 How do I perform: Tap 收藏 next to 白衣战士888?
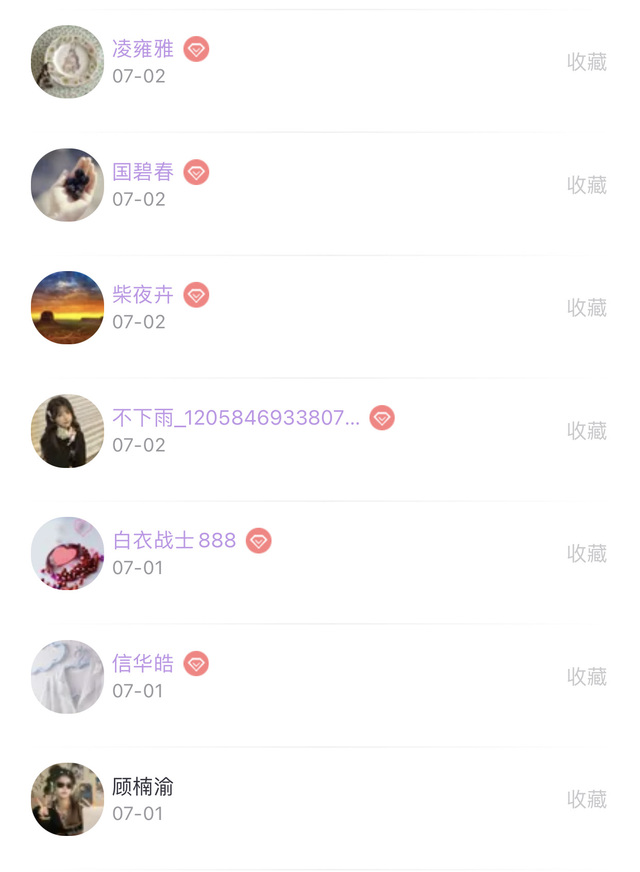coord(587,554)
